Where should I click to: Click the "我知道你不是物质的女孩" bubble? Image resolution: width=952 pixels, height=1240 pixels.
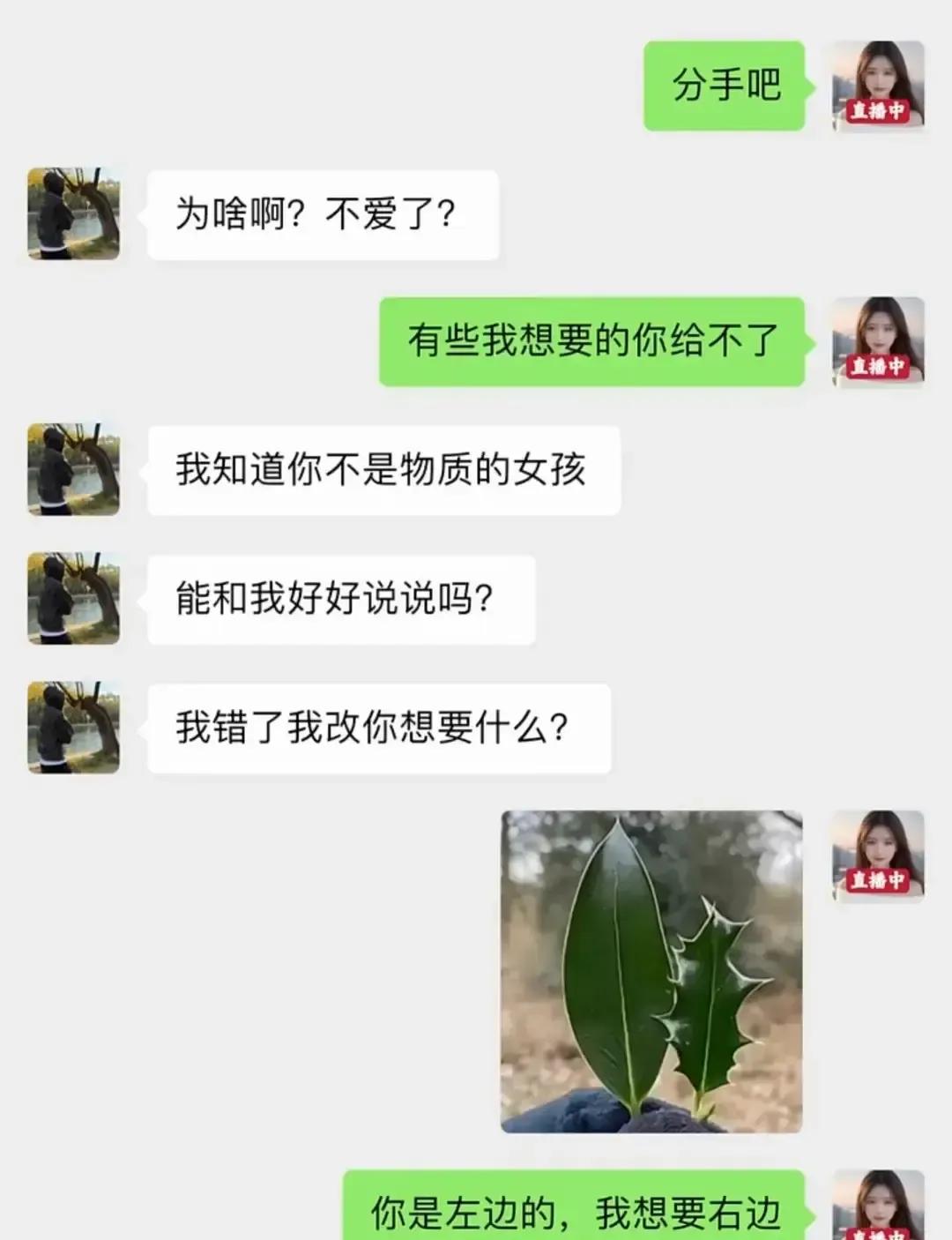pyautogui.click(x=383, y=468)
